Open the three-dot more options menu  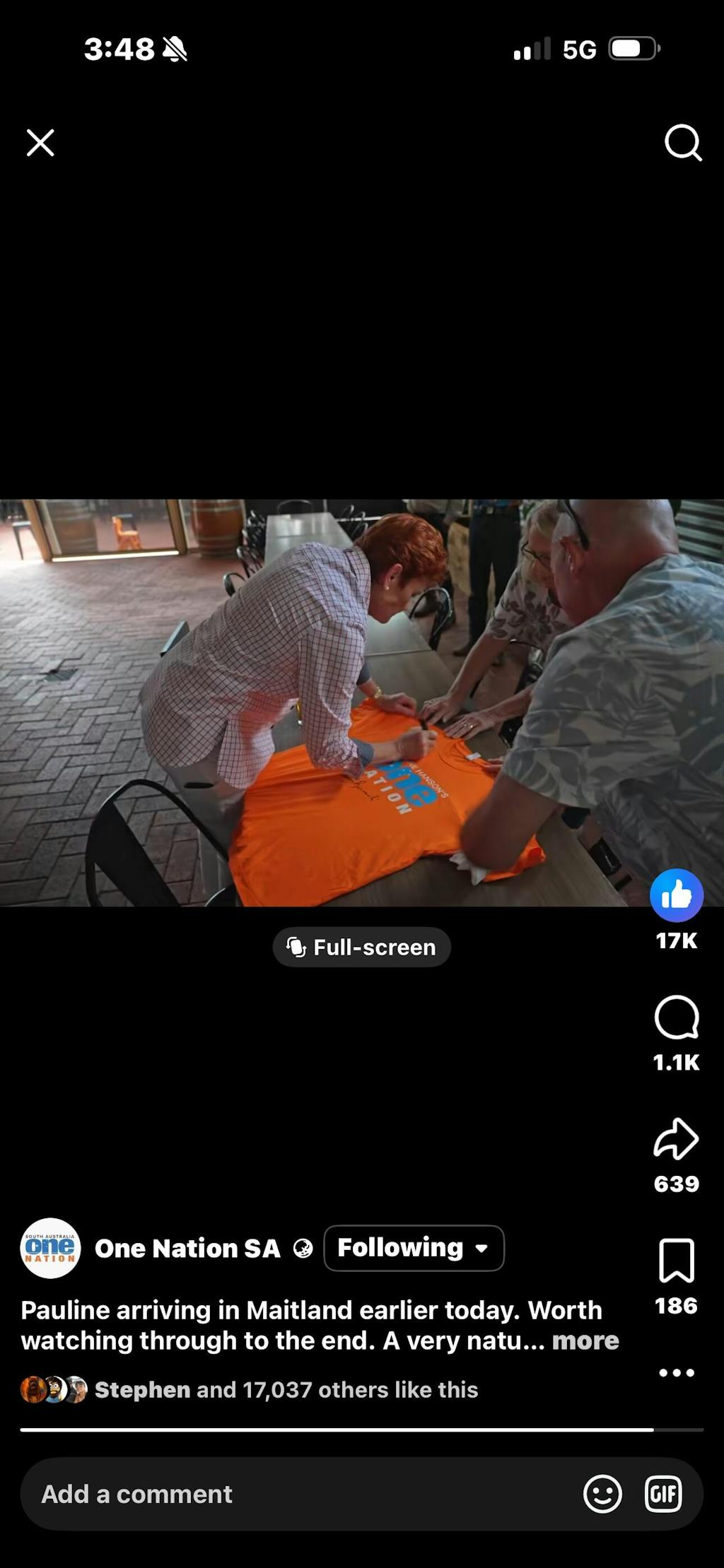point(677,1373)
